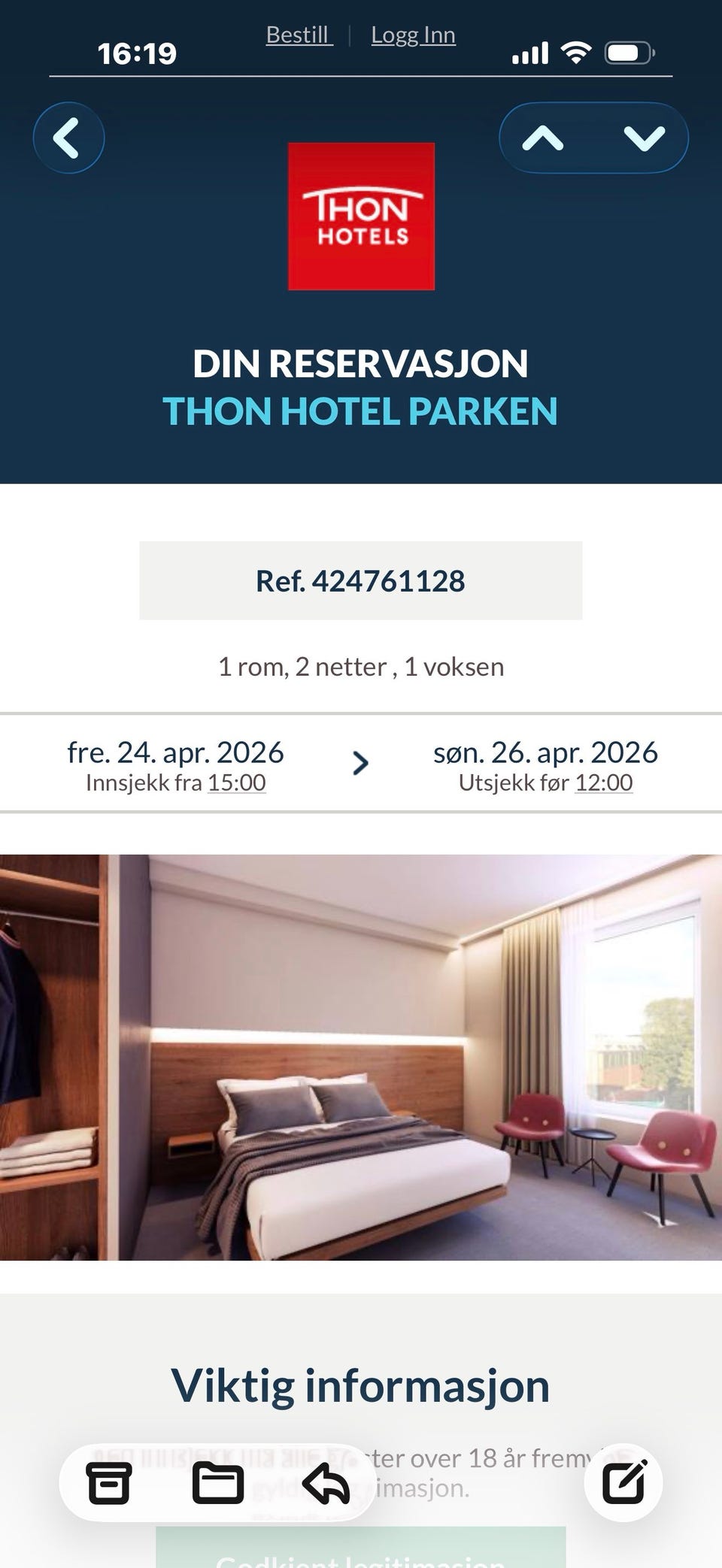
Task: Archive this reservation email
Action: point(109,1482)
